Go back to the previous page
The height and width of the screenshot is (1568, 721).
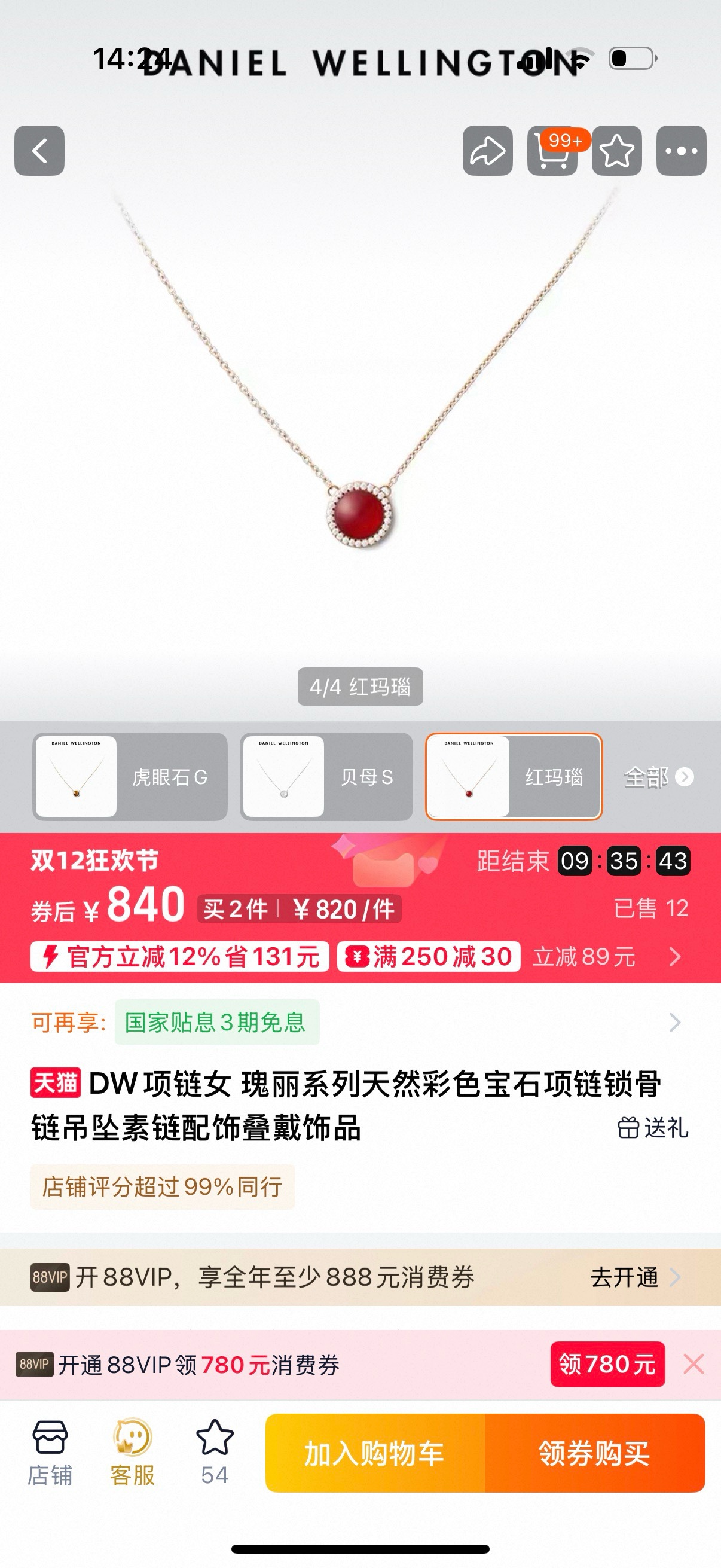(39, 151)
